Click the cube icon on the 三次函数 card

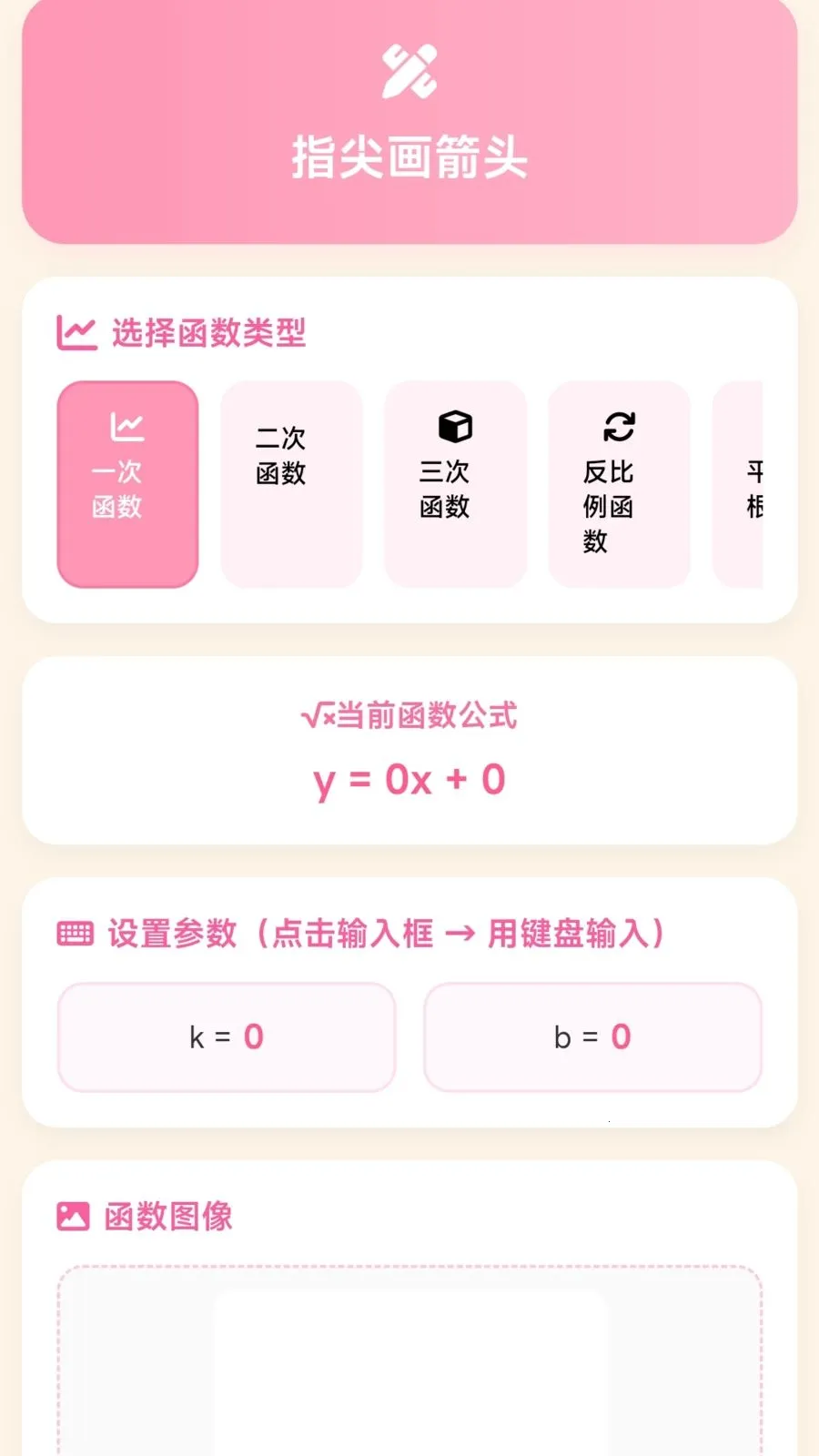[x=455, y=424]
